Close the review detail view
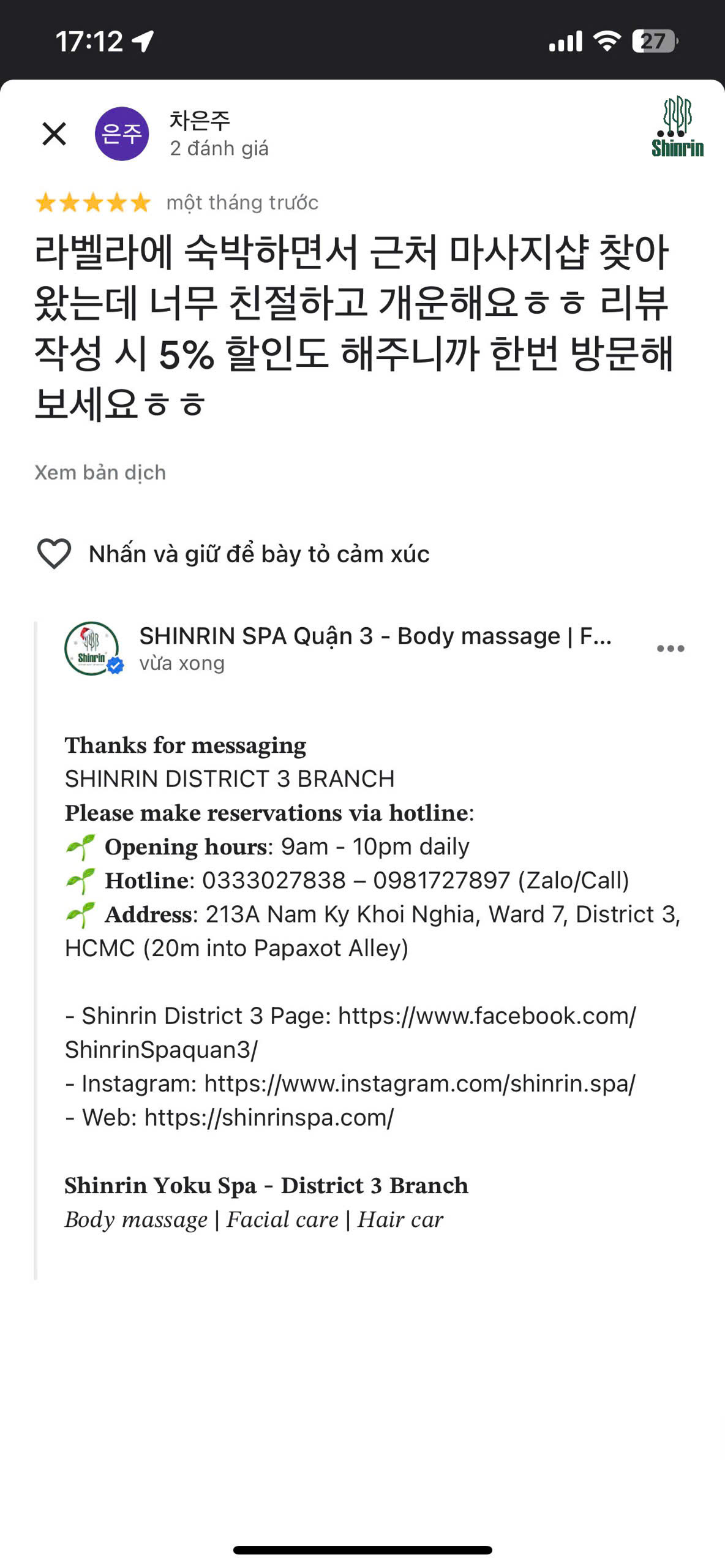Image resolution: width=725 pixels, height=1568 pixels. coord(54,134)
